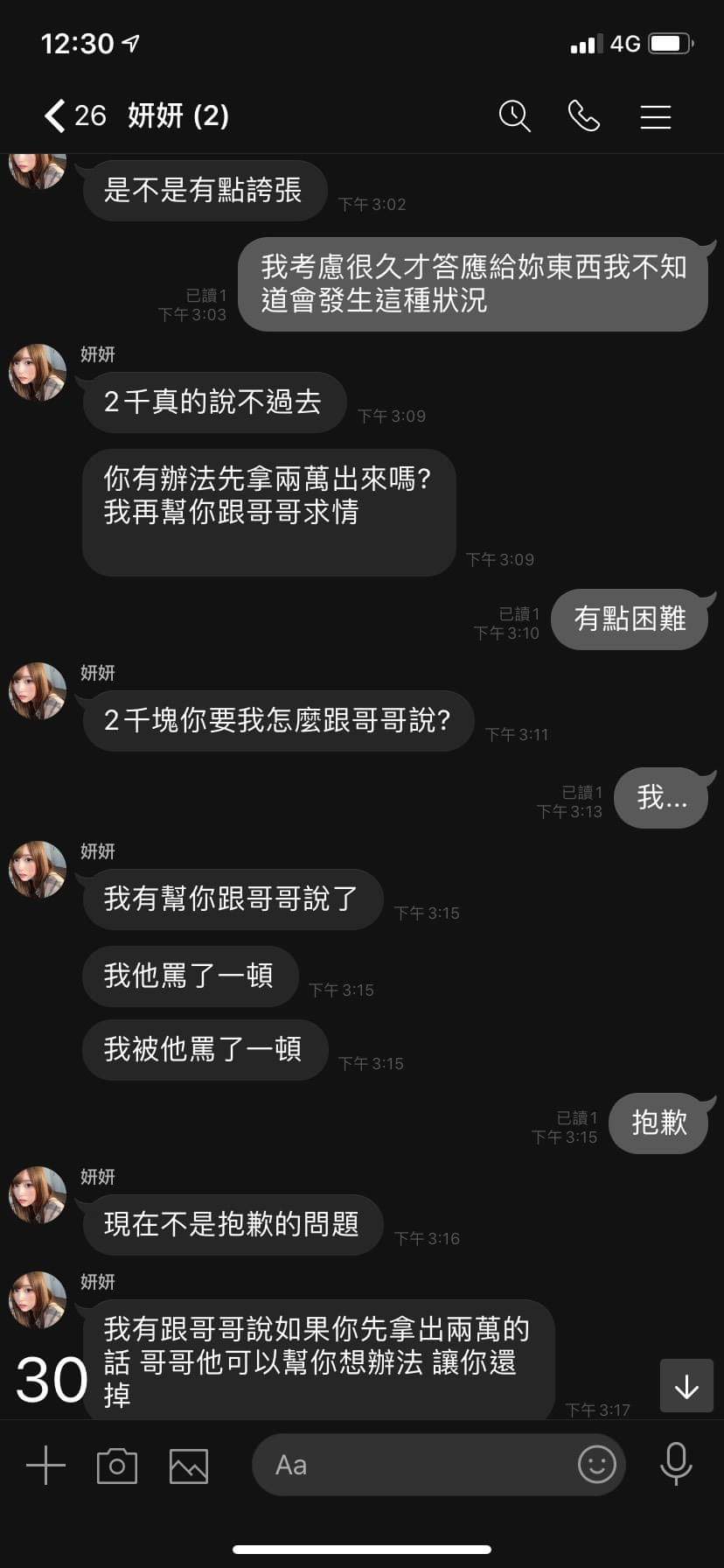Image resolution: width=724 pixels, height=1568 pixels.
Task: Open the emoji sticker picker
Action: [596, 1464]
